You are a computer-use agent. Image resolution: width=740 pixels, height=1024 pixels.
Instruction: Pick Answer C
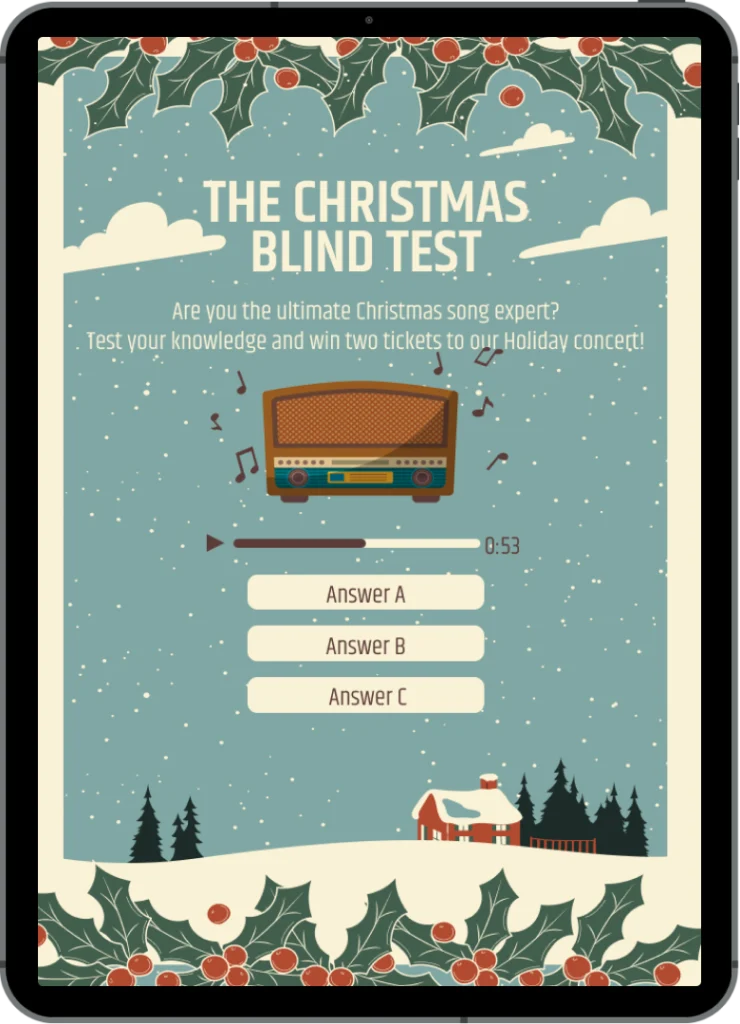(x=365, y=696)
